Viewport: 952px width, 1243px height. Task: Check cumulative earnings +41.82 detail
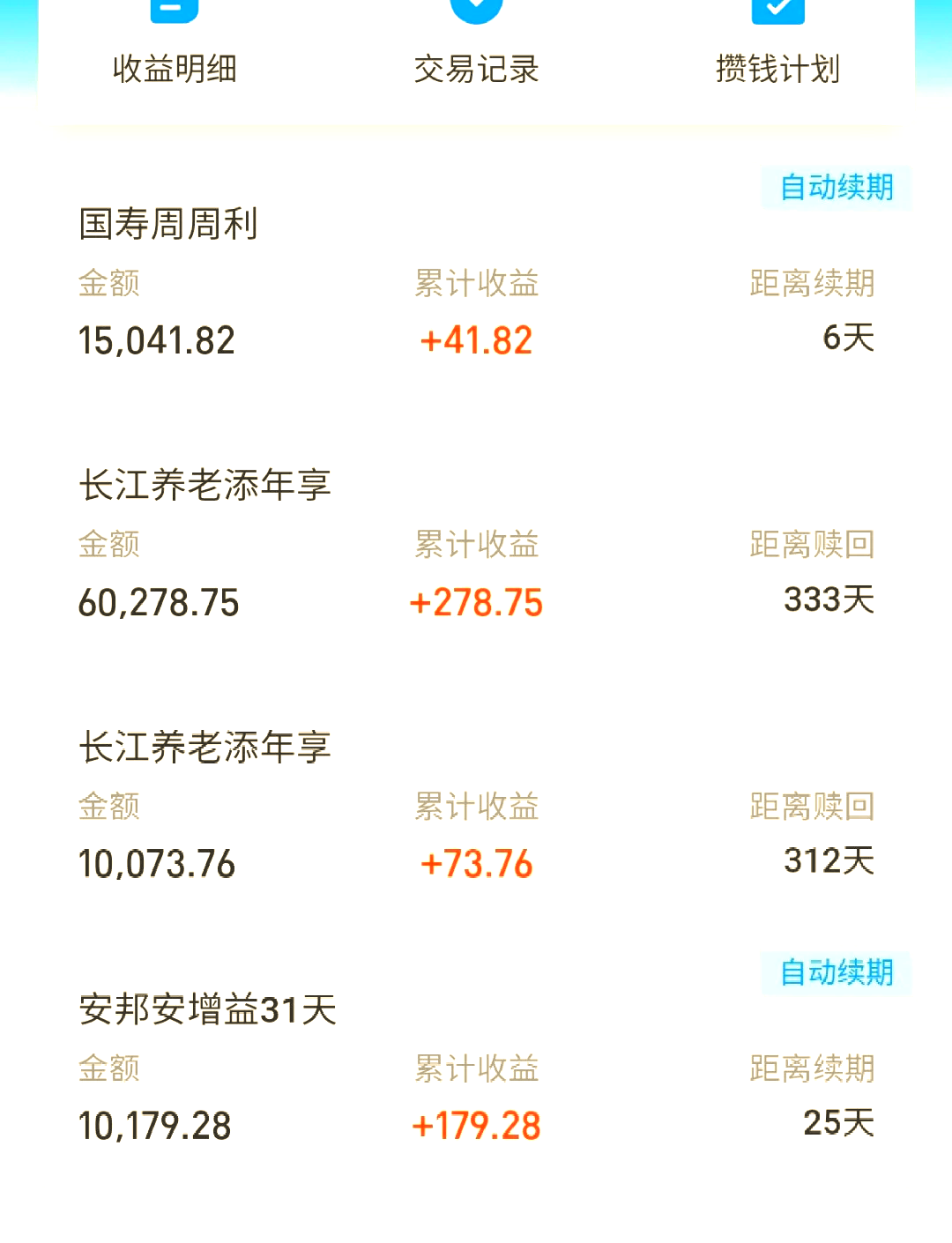pyautogui.click(x=476, y=339)
